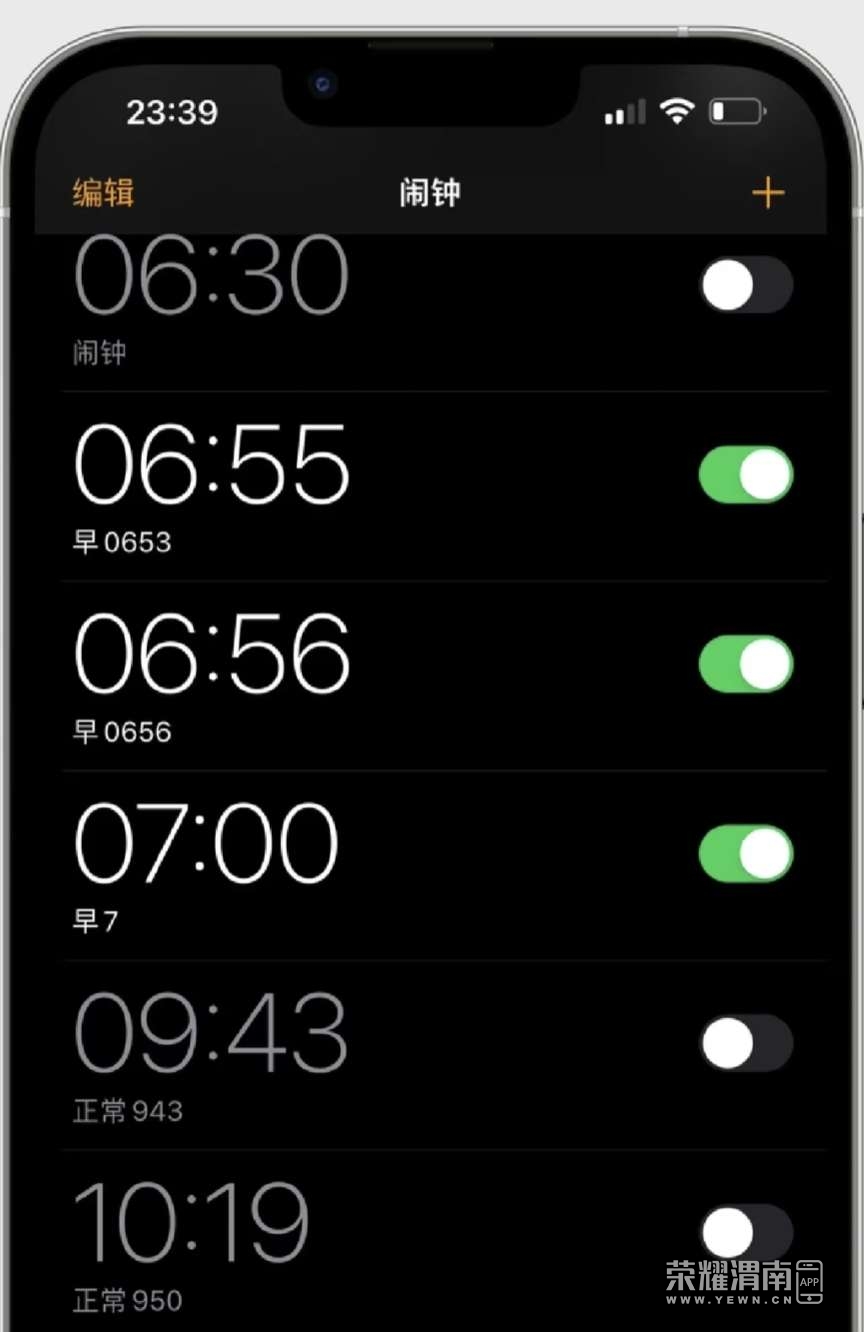Tap 编辑 to edit the alarm list
The image size is (864, 1332).
pos(103,192)
